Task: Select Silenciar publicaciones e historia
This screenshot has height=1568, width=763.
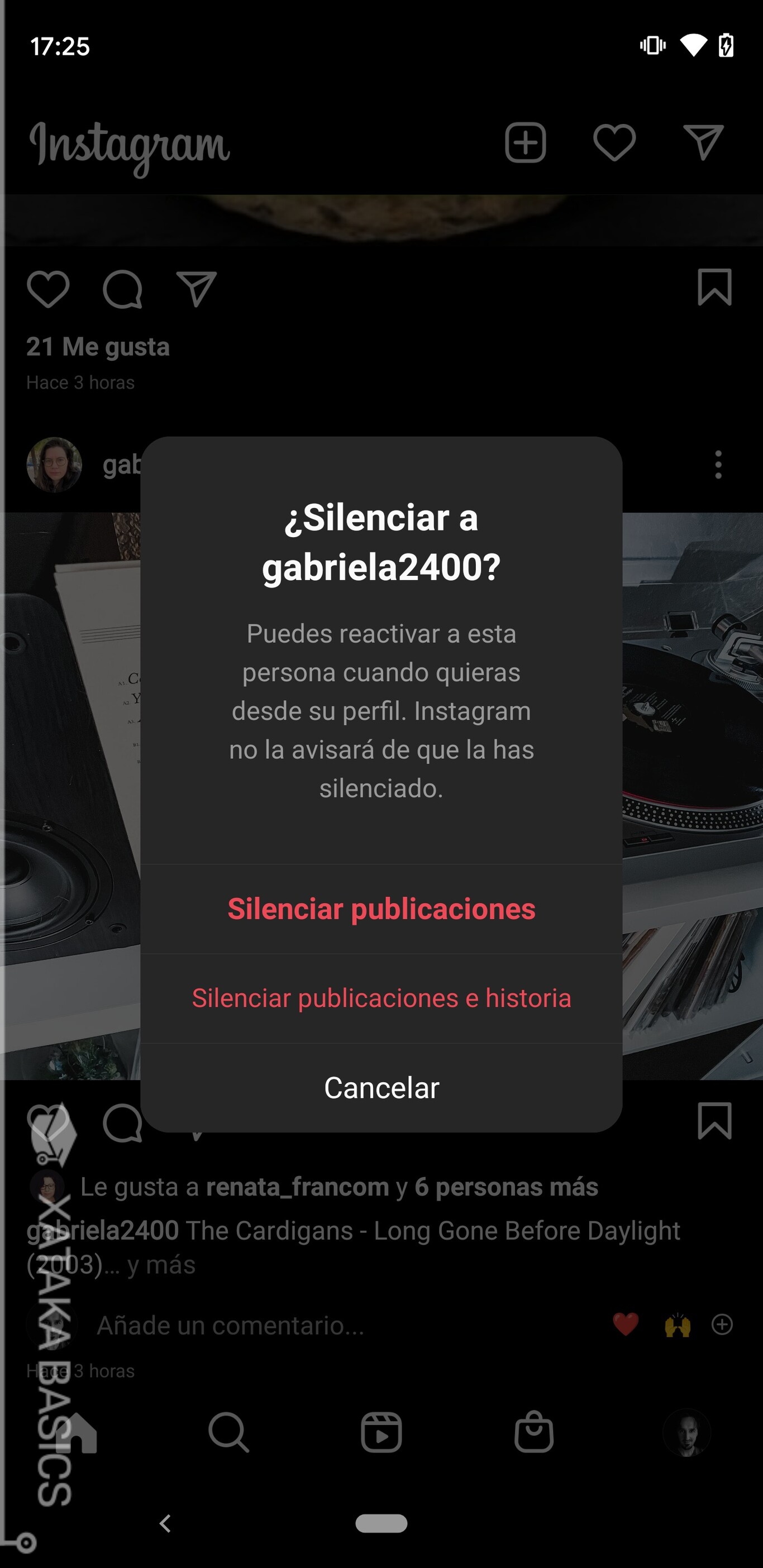Action: pos(381,998)
